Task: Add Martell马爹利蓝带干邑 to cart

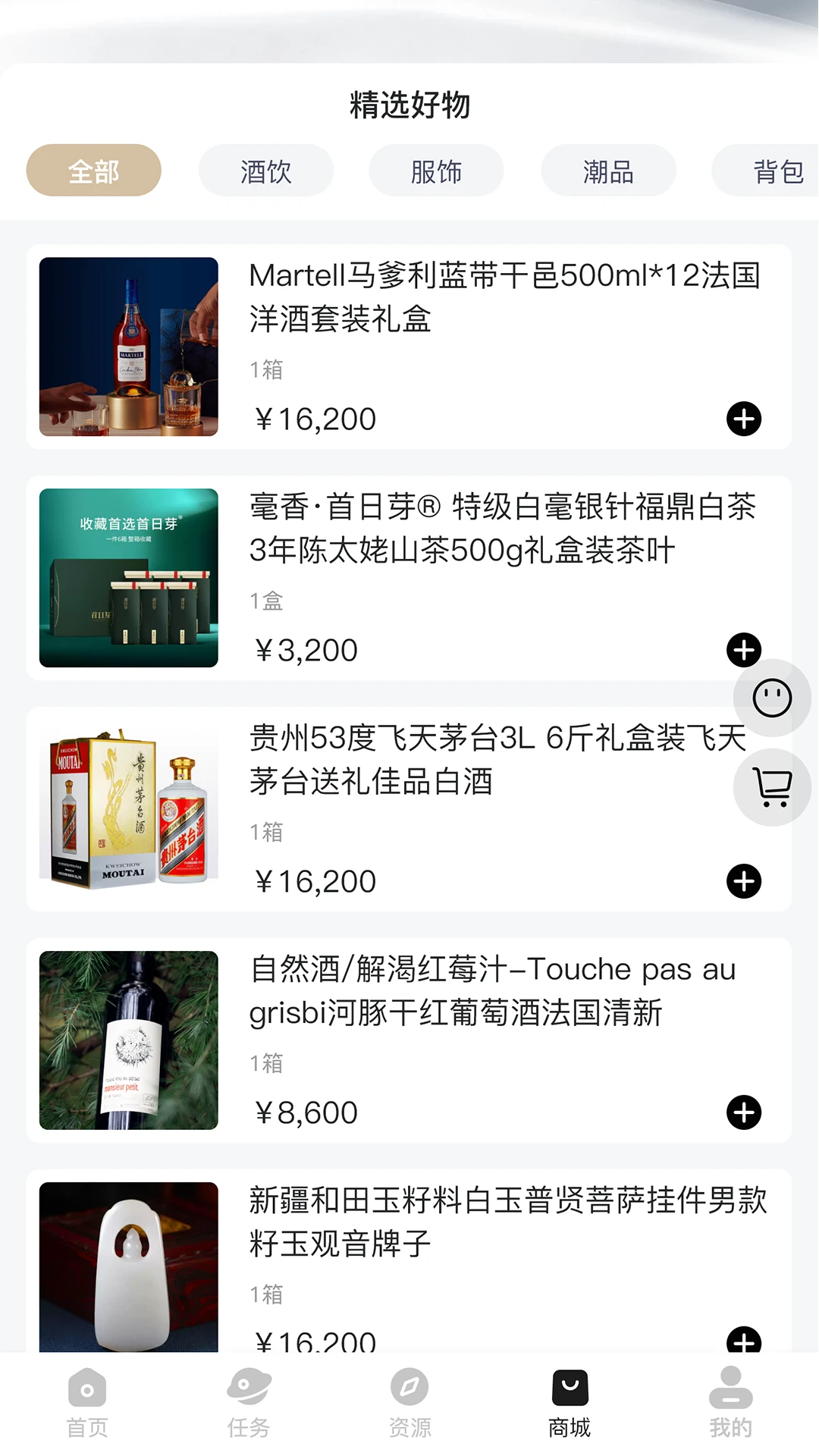Action: tap(744, 419)
